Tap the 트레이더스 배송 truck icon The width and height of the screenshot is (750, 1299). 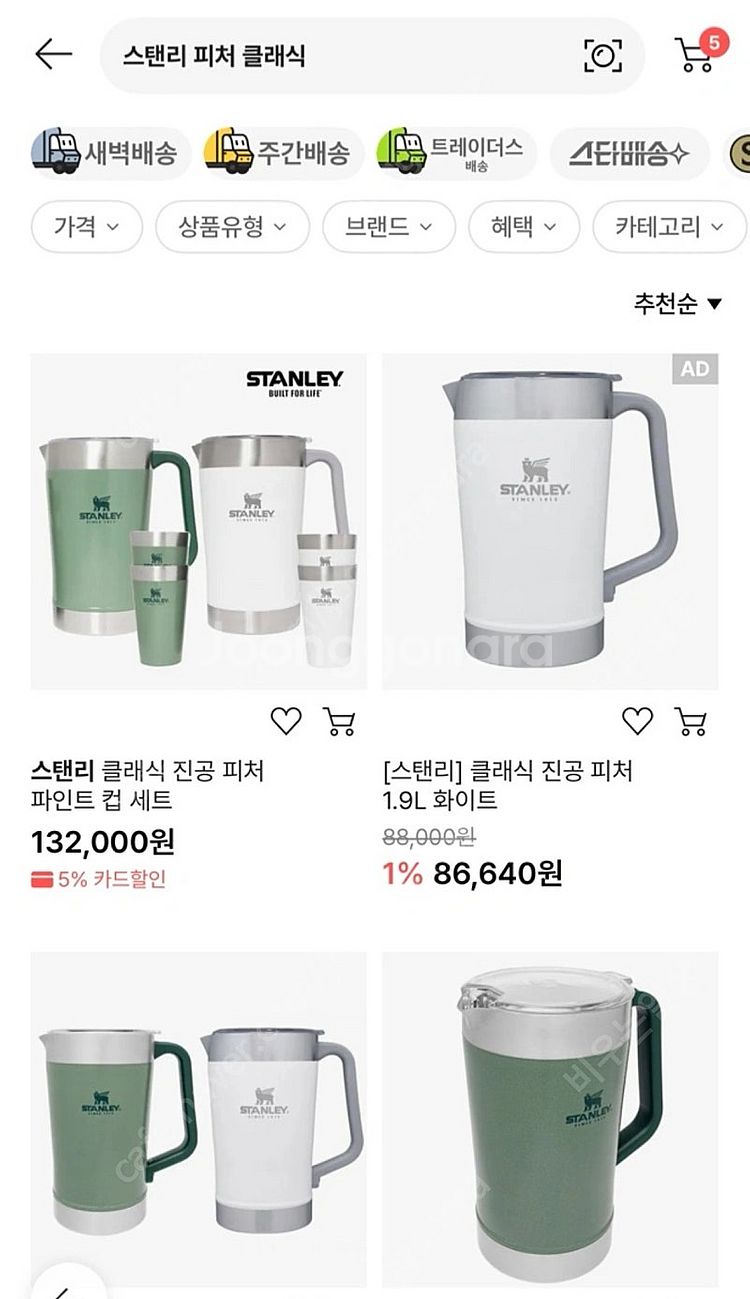[x=399, y=151]
